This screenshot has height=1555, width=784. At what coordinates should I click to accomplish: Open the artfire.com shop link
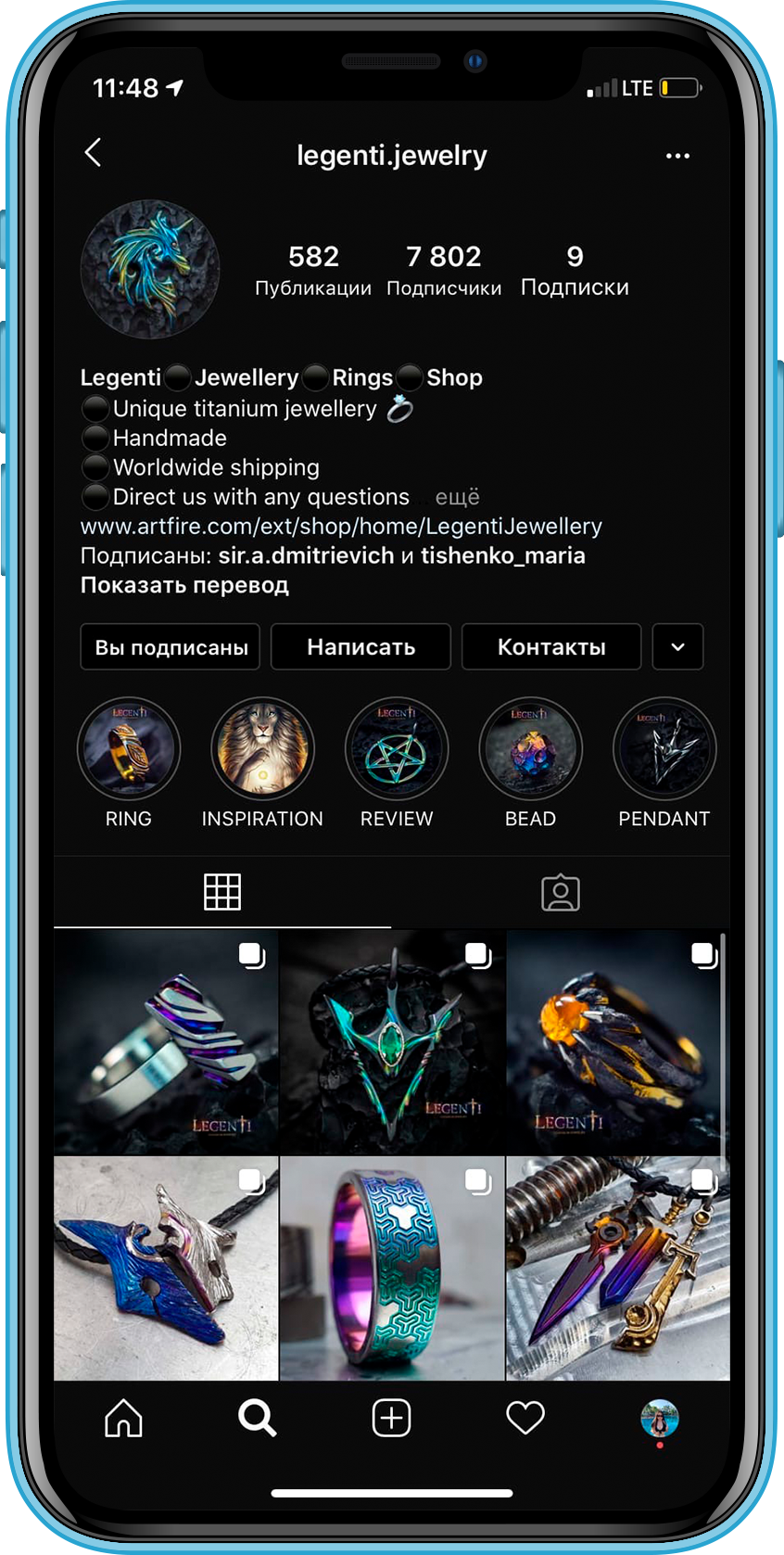tap(341, 527)
